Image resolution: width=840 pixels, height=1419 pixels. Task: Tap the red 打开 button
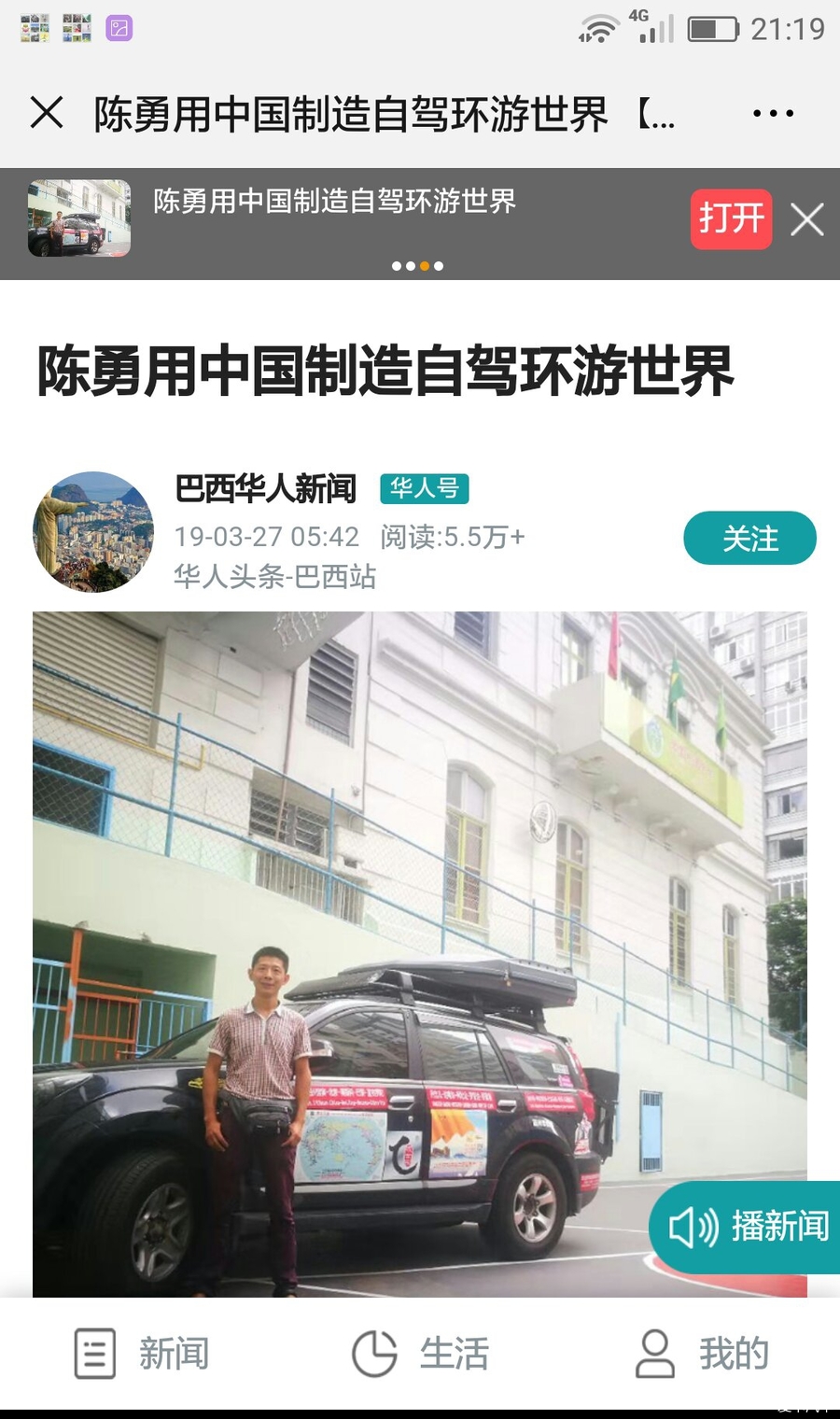pos(731,219)
